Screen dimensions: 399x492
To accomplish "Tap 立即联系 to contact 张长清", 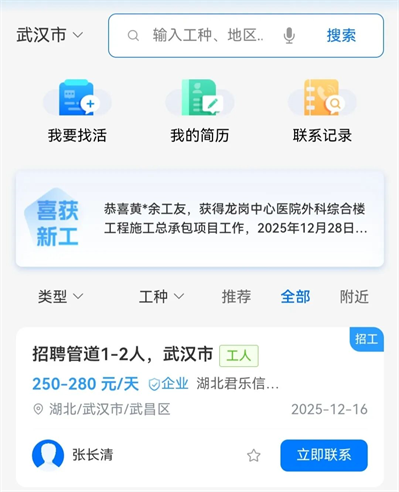I will [324, 455].
